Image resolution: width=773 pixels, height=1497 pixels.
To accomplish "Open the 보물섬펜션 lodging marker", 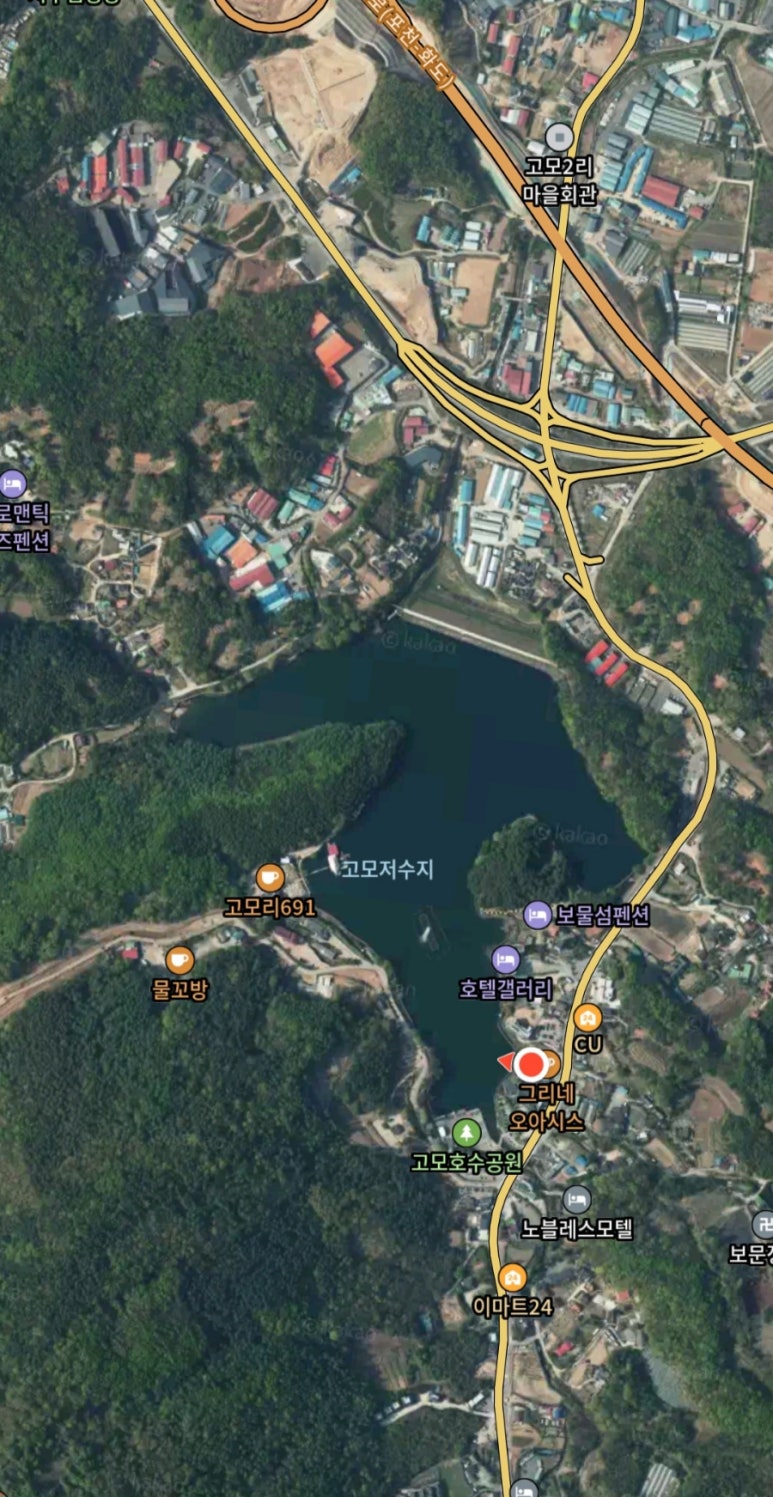I will pyautogui.click(x=538, y=914).
